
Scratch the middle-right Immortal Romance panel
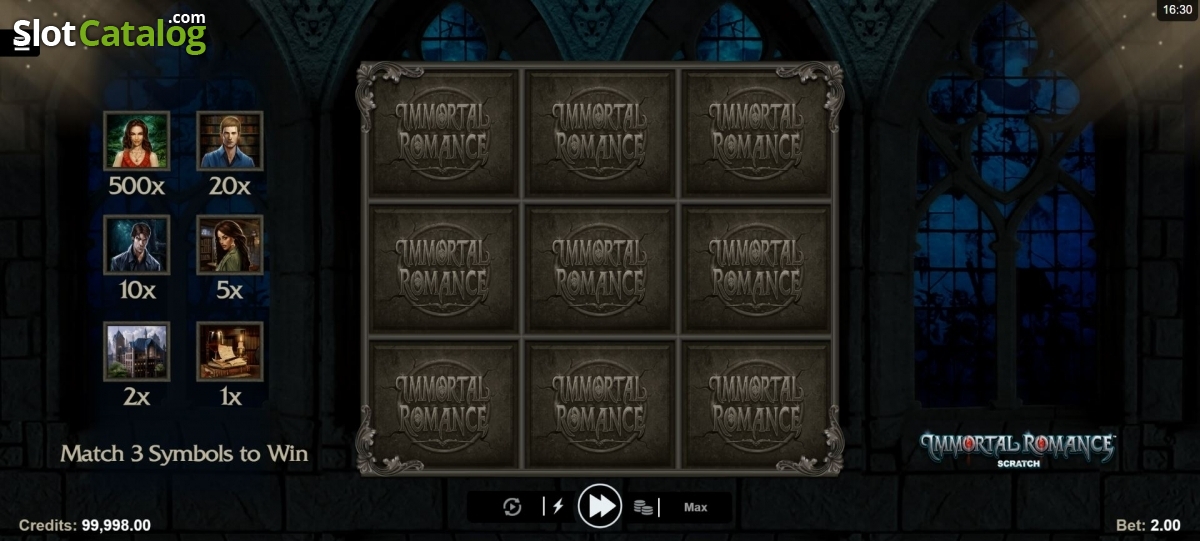tap(756, 268)
